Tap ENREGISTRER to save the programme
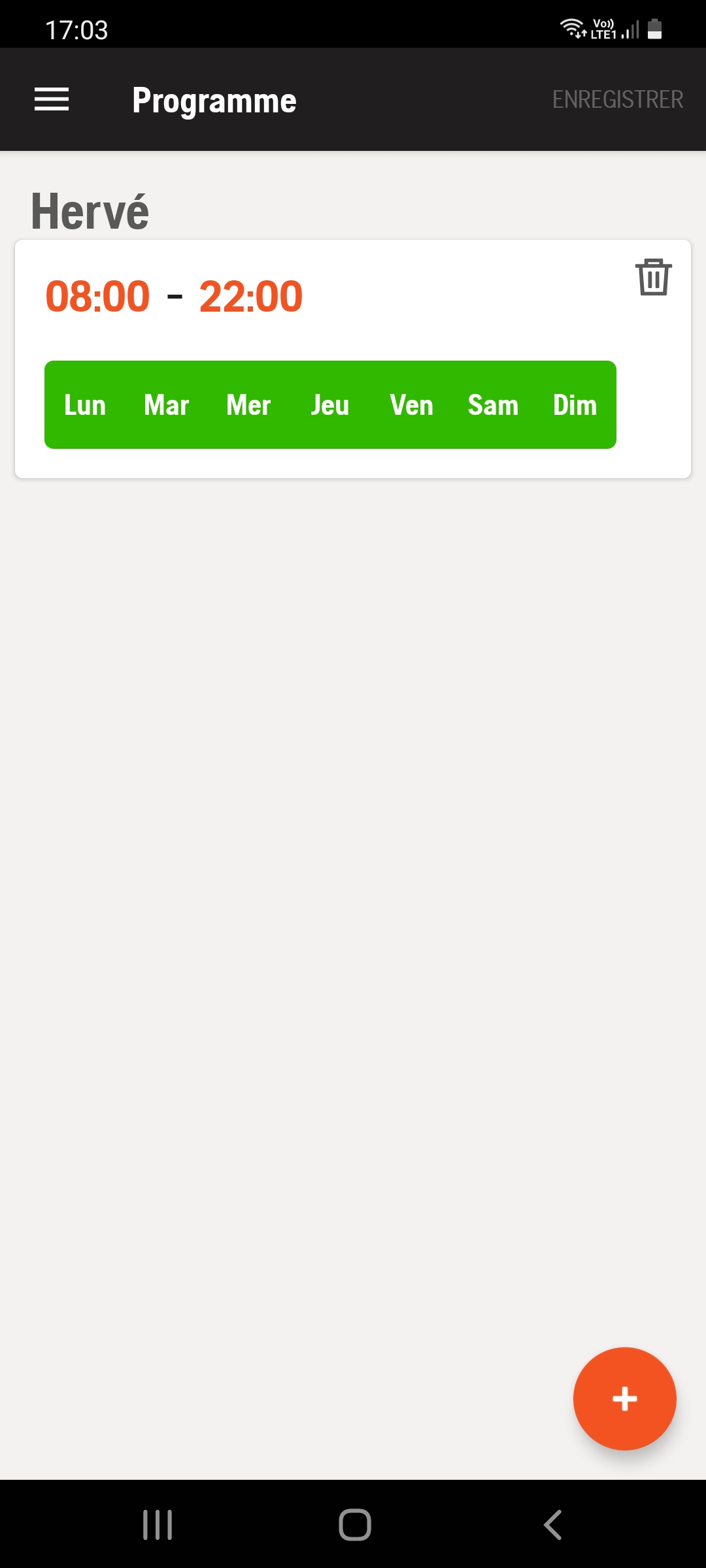This screenshot has width=706, height=1568. [x=617, y=99]
